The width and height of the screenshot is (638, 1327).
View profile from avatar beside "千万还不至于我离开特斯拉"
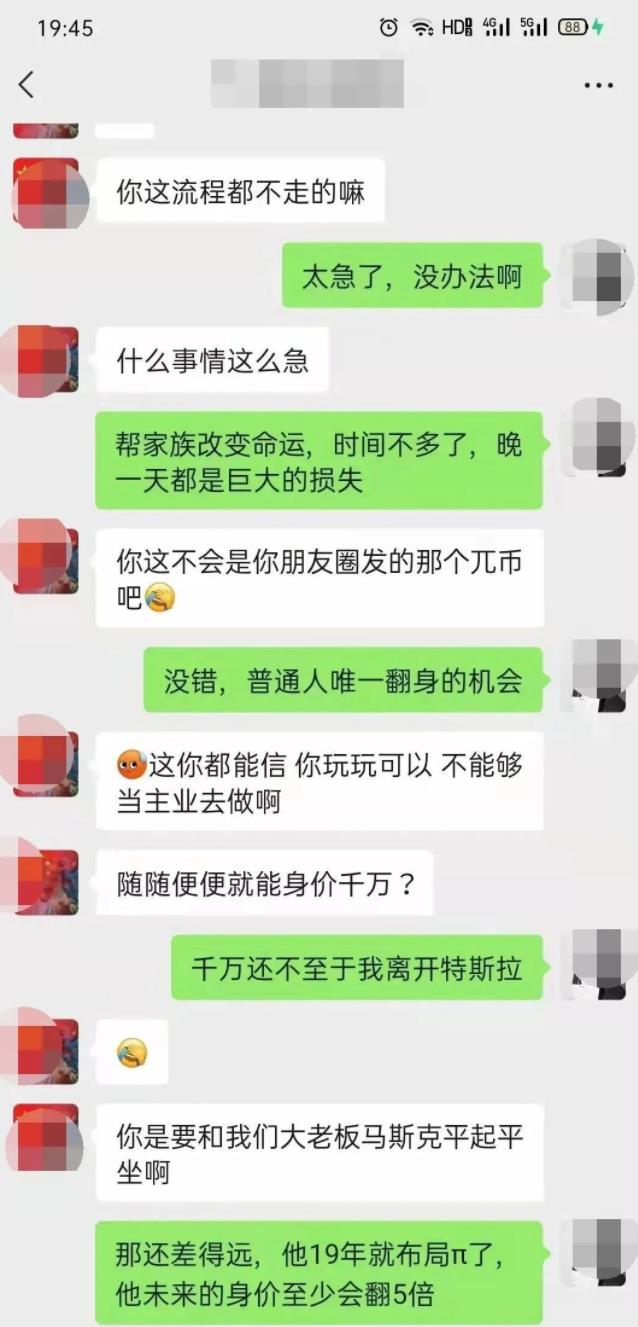point(597,966)
